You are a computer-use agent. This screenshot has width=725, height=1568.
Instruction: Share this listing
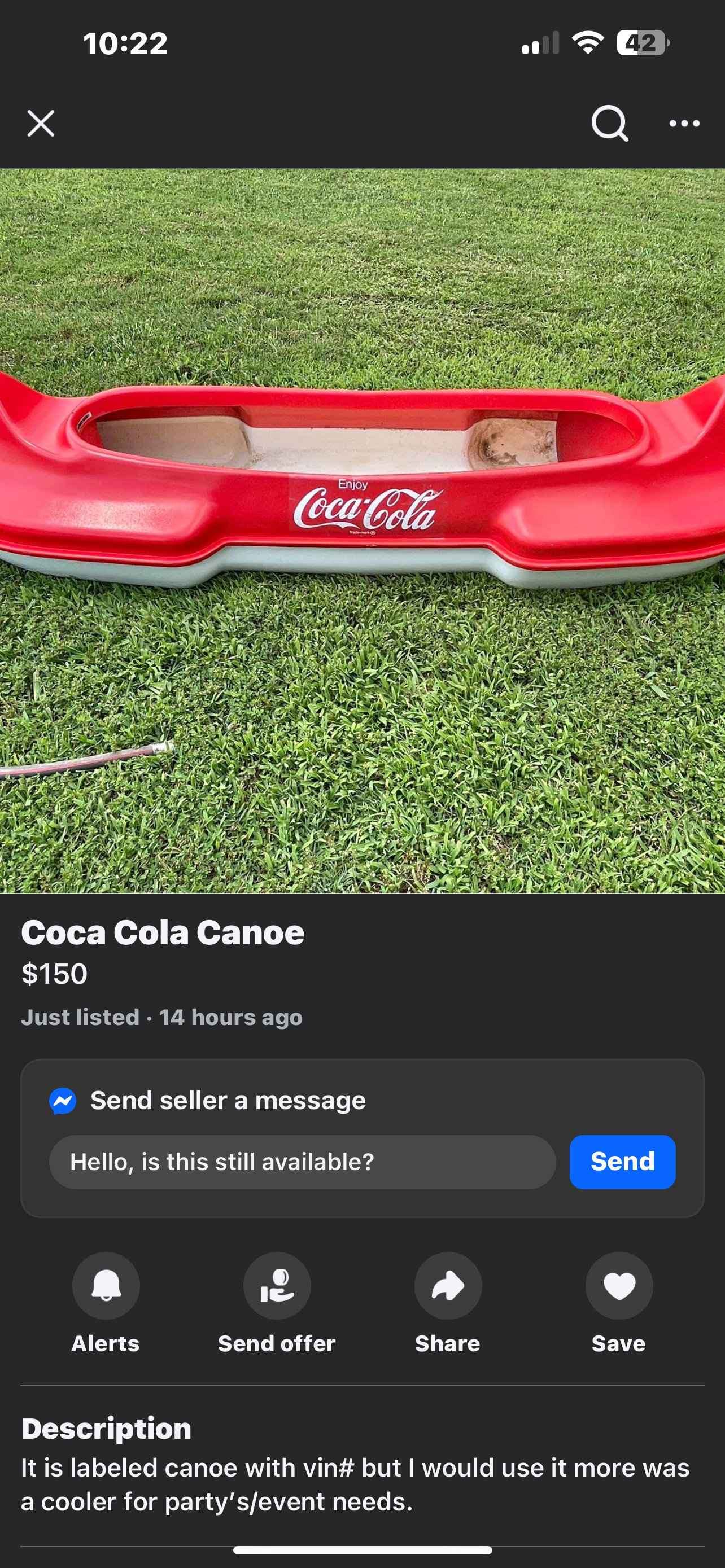(x=448, y=1286)
